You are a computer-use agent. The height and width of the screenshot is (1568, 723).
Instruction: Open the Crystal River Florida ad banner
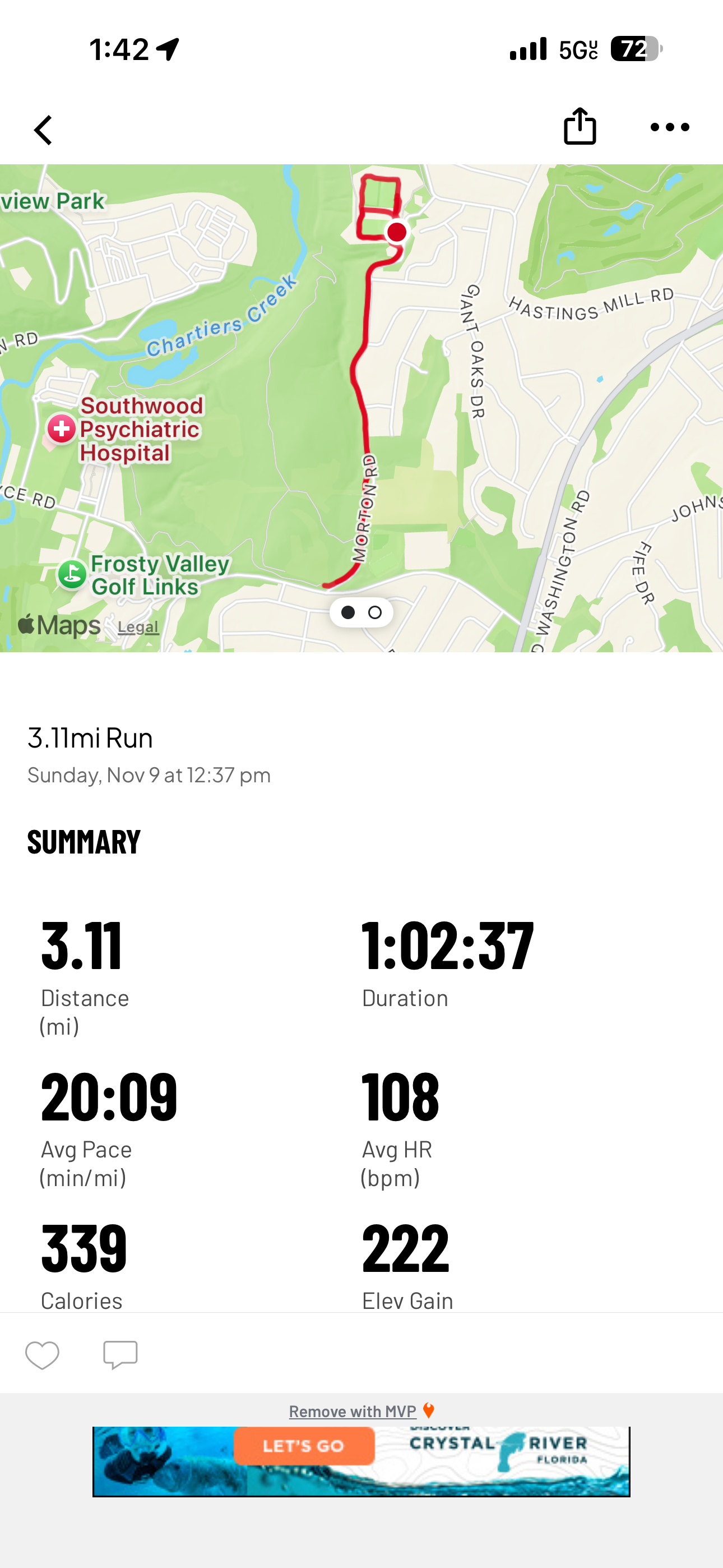pyautogui.click(x=361, y=1461)
